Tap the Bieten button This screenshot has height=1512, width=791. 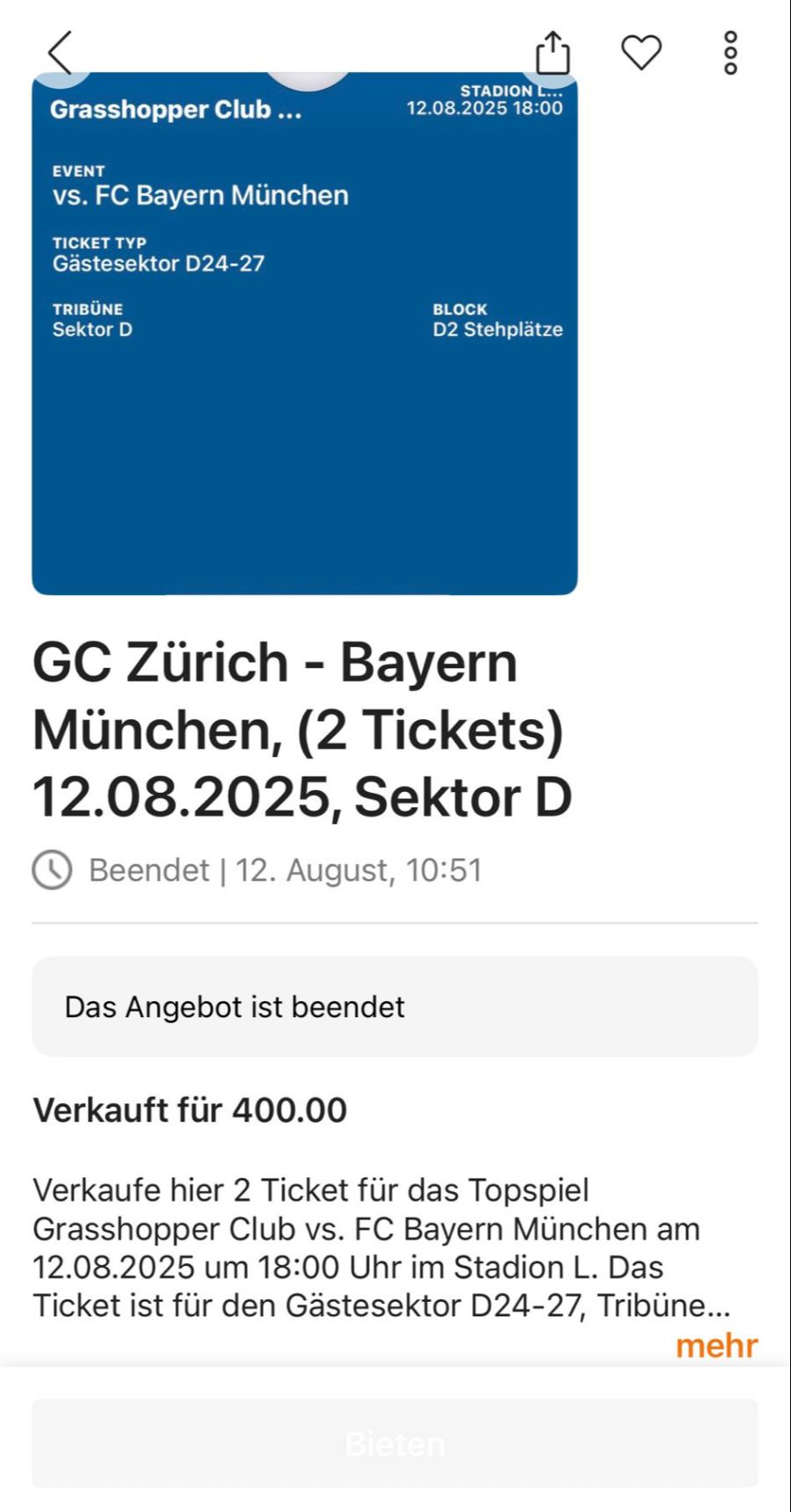(395, 1443)
